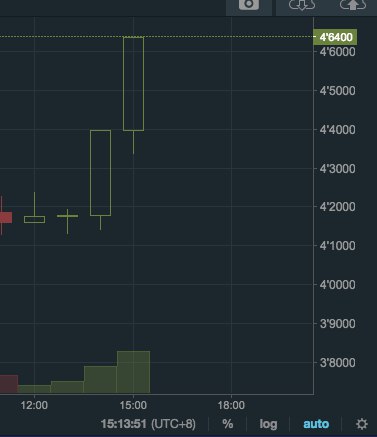
Task: Tap the cloud upload icon
Action: click(353, 5)
